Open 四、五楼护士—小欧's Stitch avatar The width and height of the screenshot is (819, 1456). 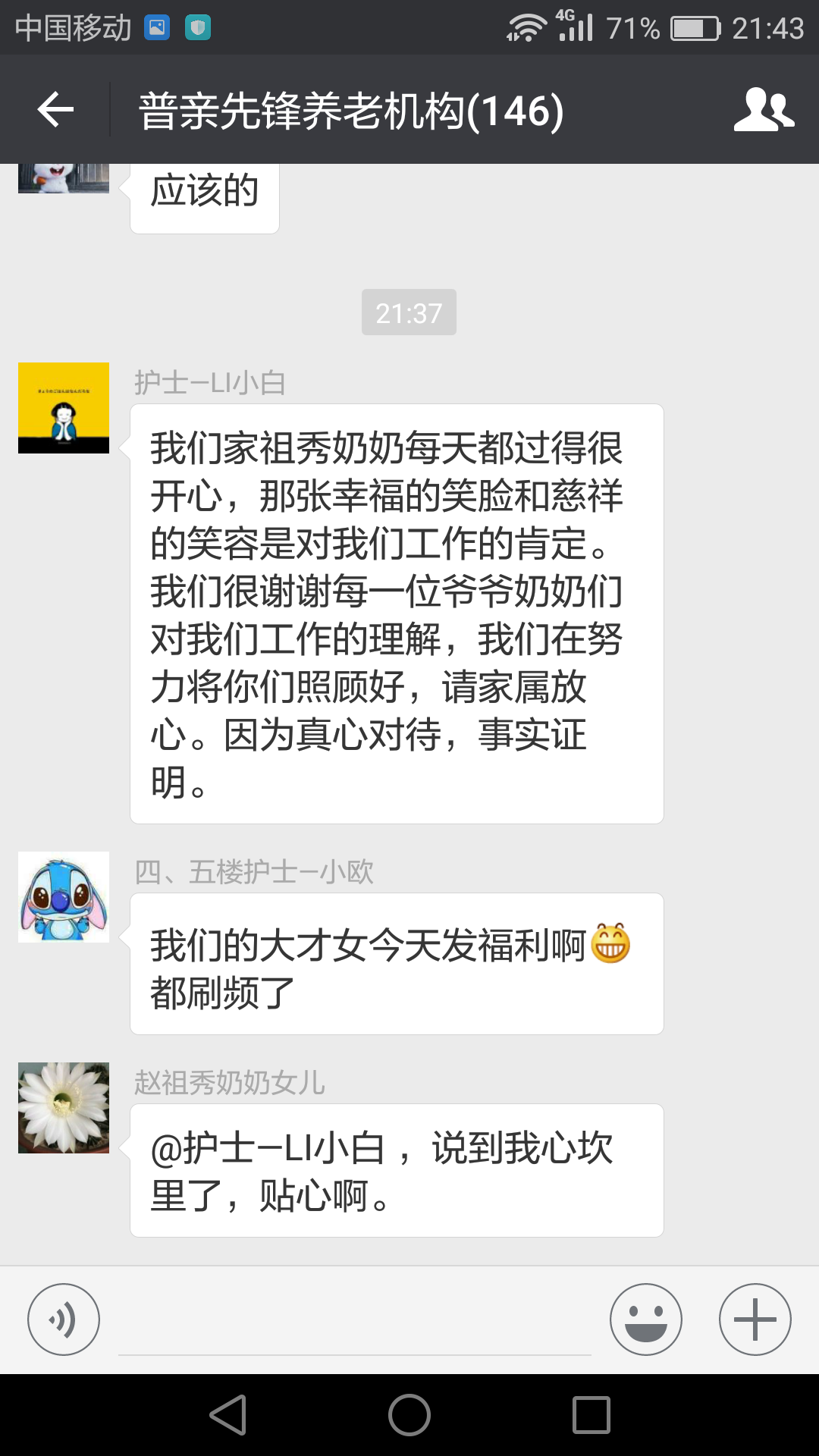[64, 897]
